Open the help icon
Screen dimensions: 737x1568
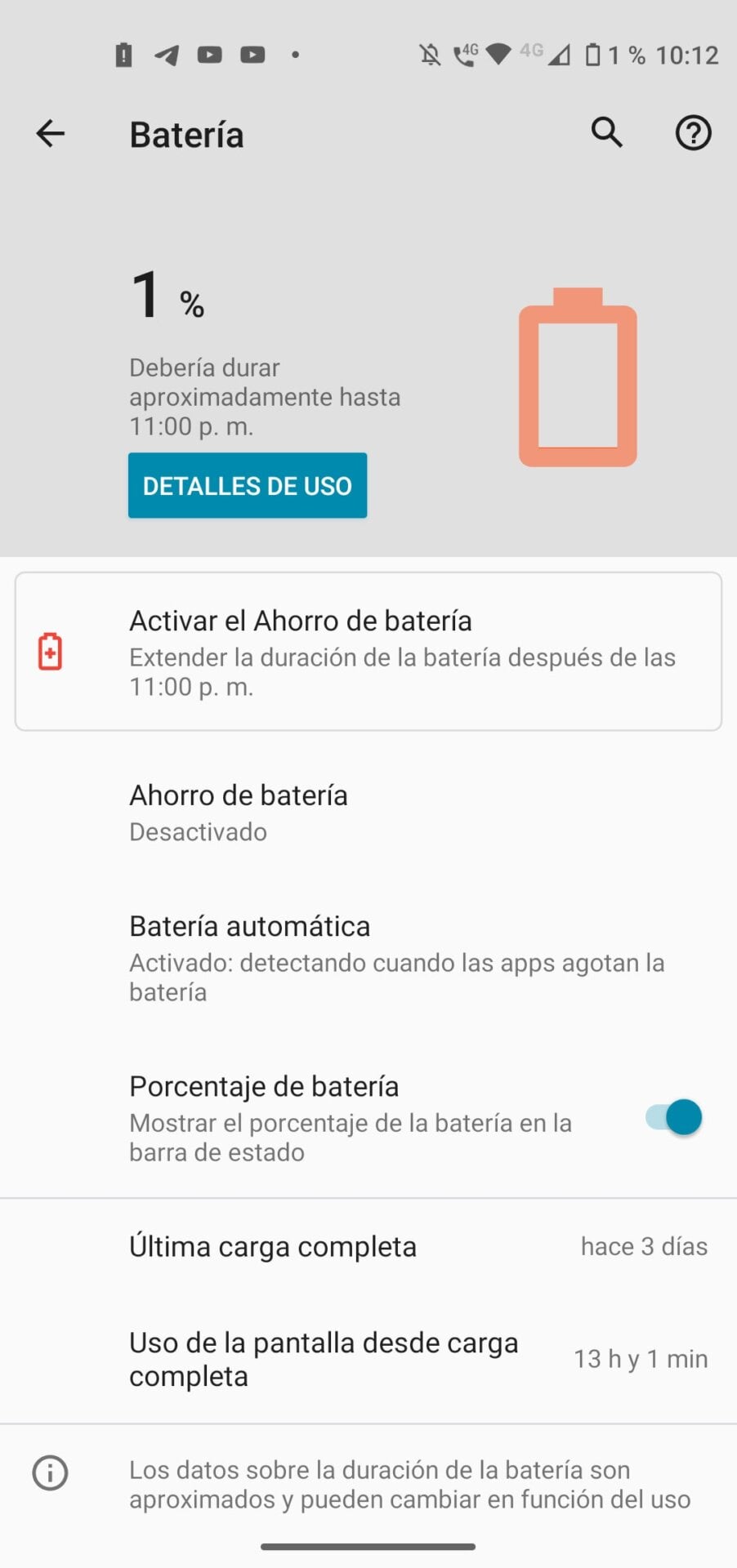(693, 133)
